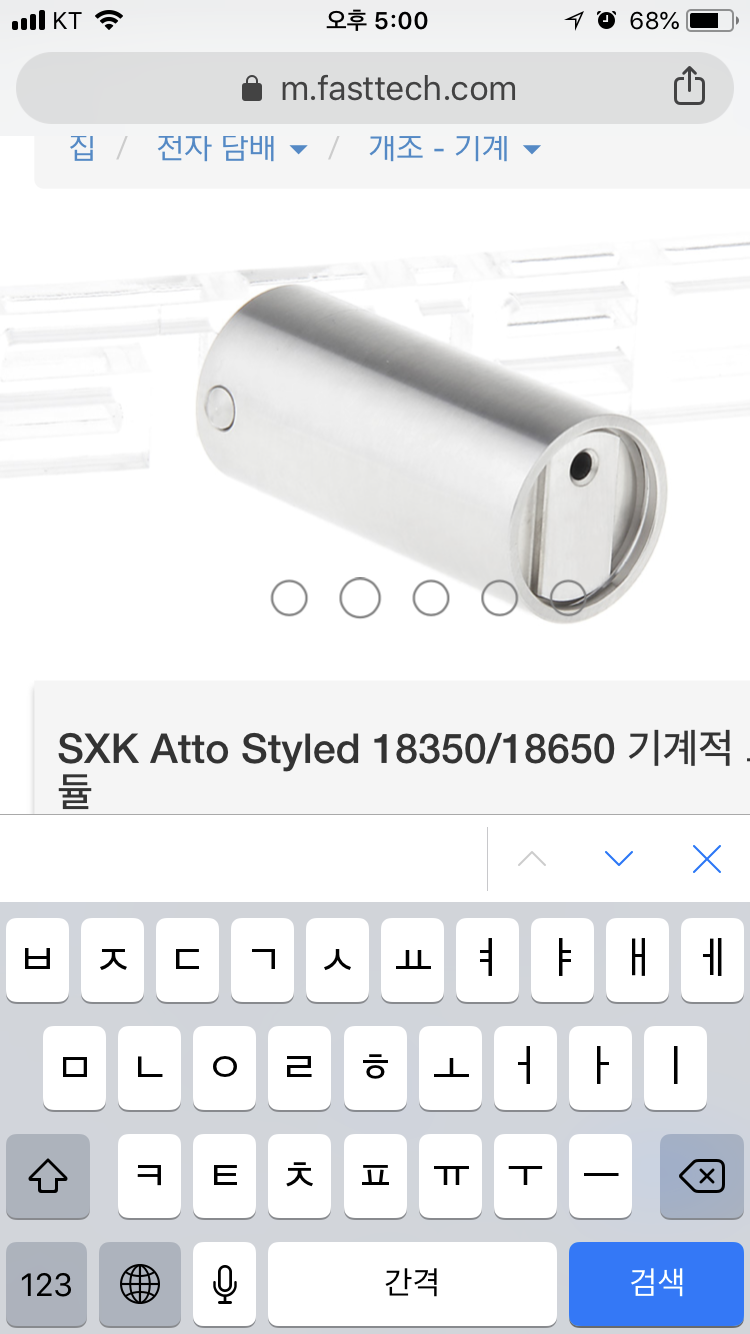Go to the 집 breadcrumb link
This screenshot has width=750, height=1334.
pyautogui.click(x=82, y=149)
